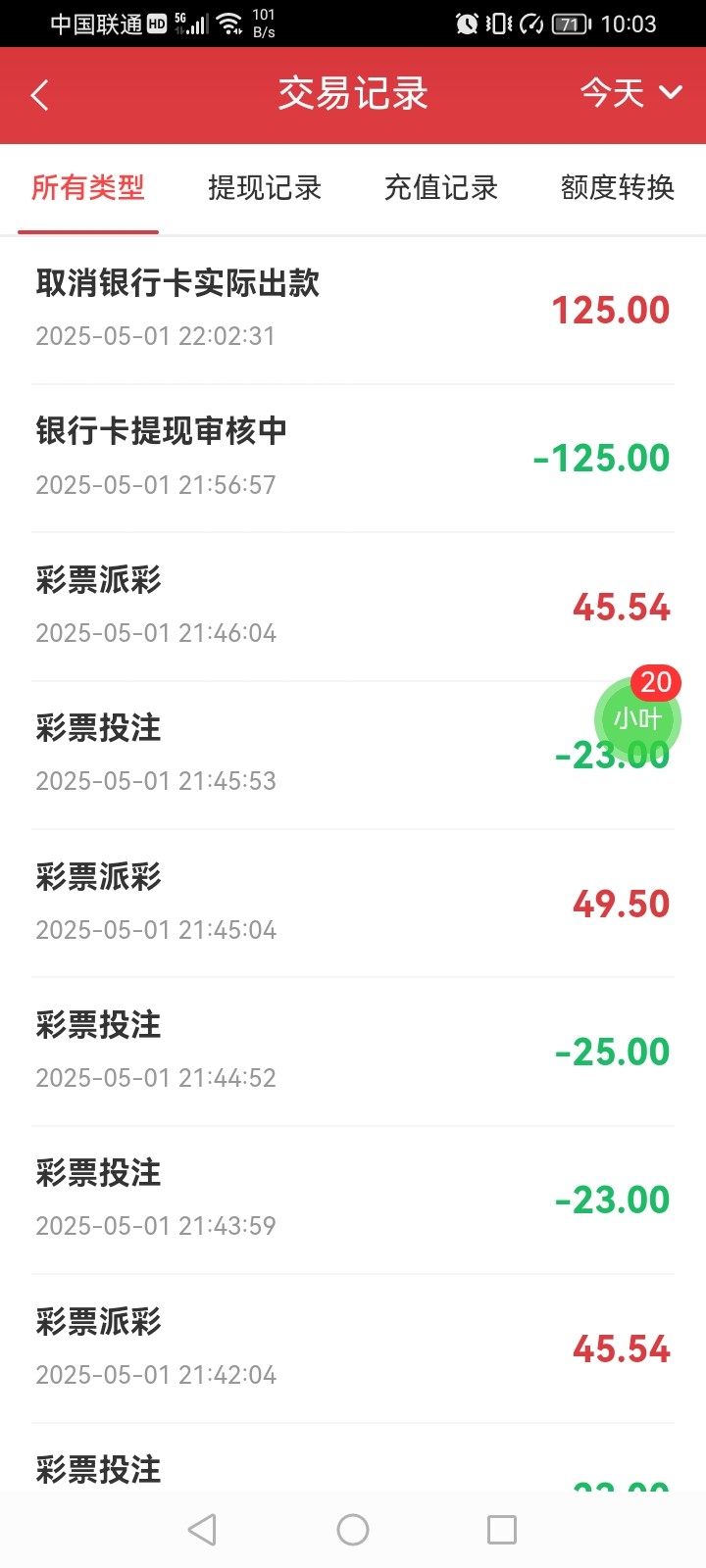Open recent apps from the navigation bar
Image resolution: width=706 pixels, height=1568 pixels.
(502, 1530)
